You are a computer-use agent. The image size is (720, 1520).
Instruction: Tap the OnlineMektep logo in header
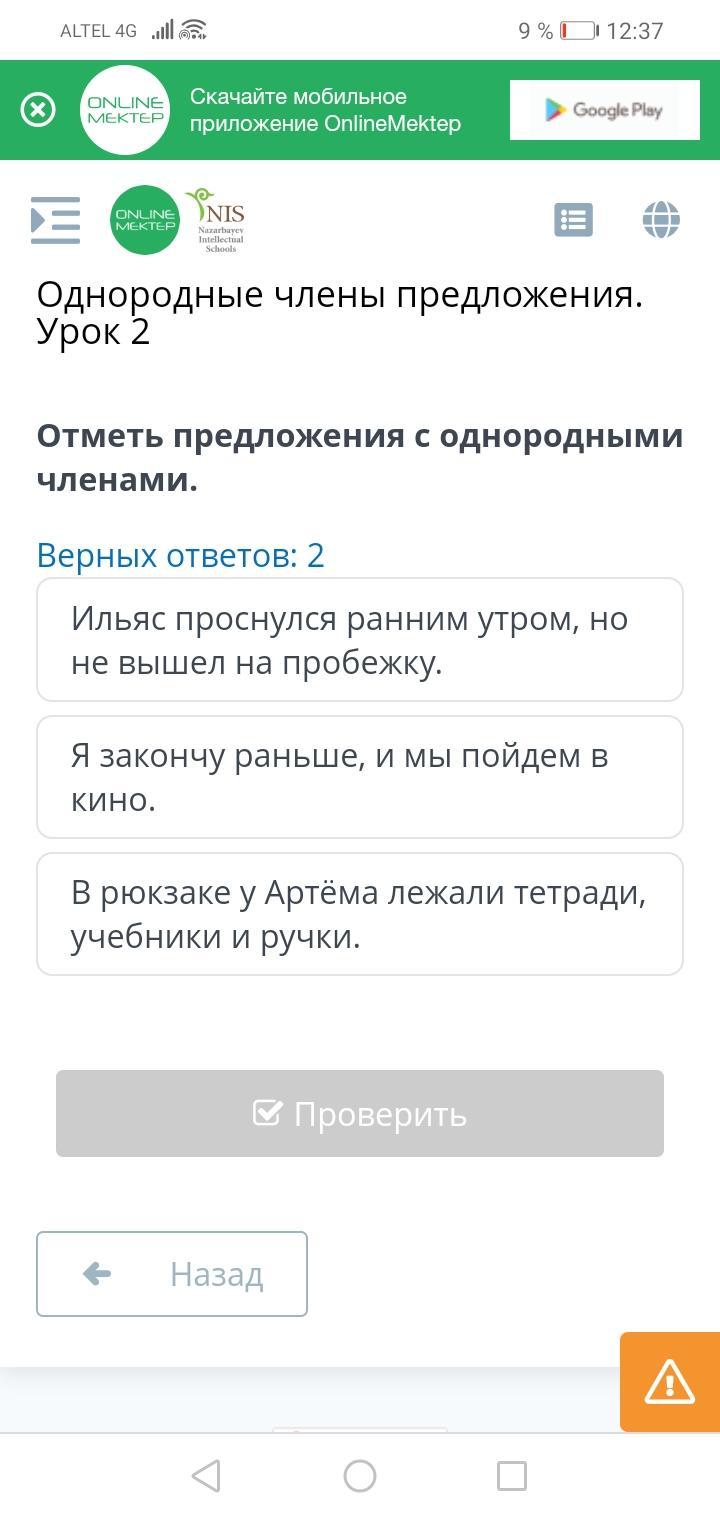145,220
